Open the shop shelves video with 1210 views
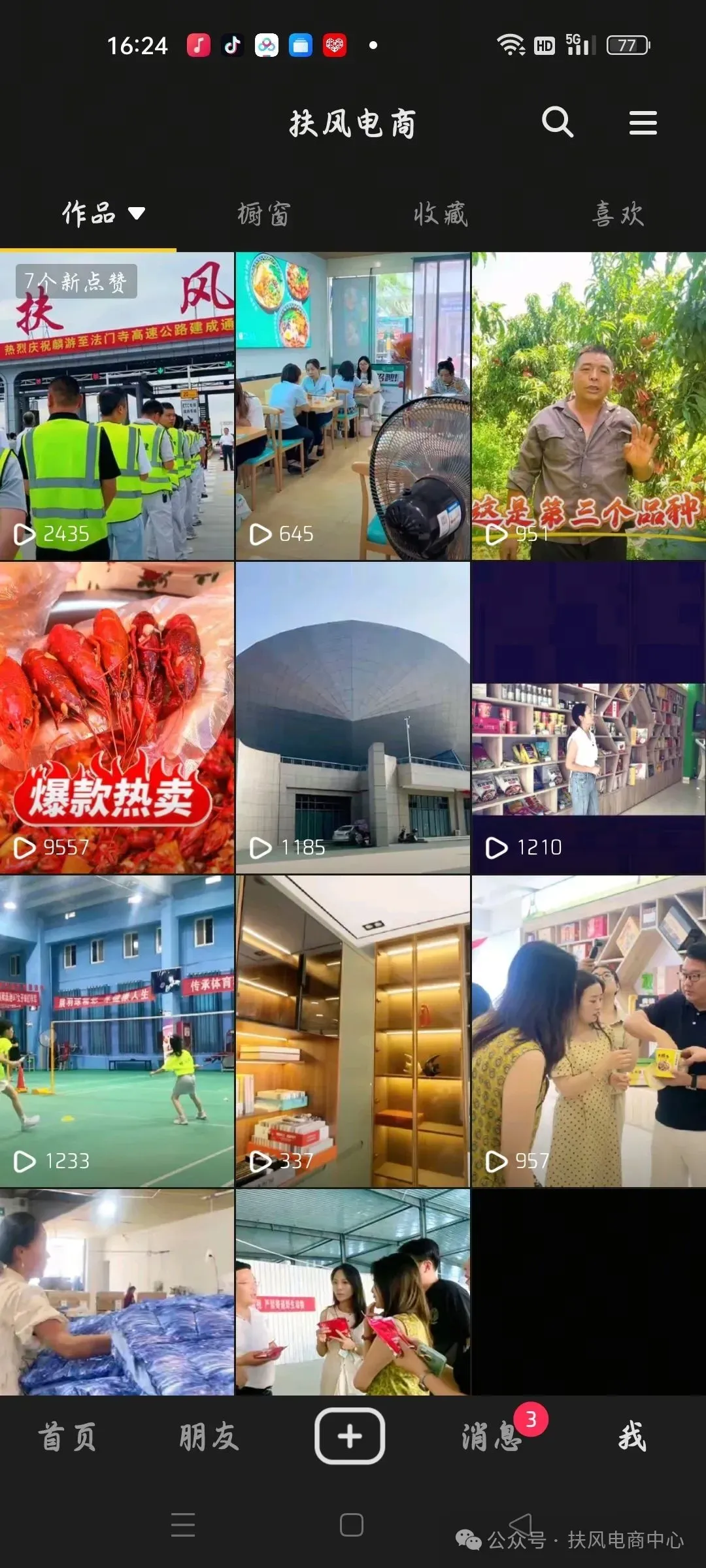This screenshot has height=1568, width=706. 588,717
